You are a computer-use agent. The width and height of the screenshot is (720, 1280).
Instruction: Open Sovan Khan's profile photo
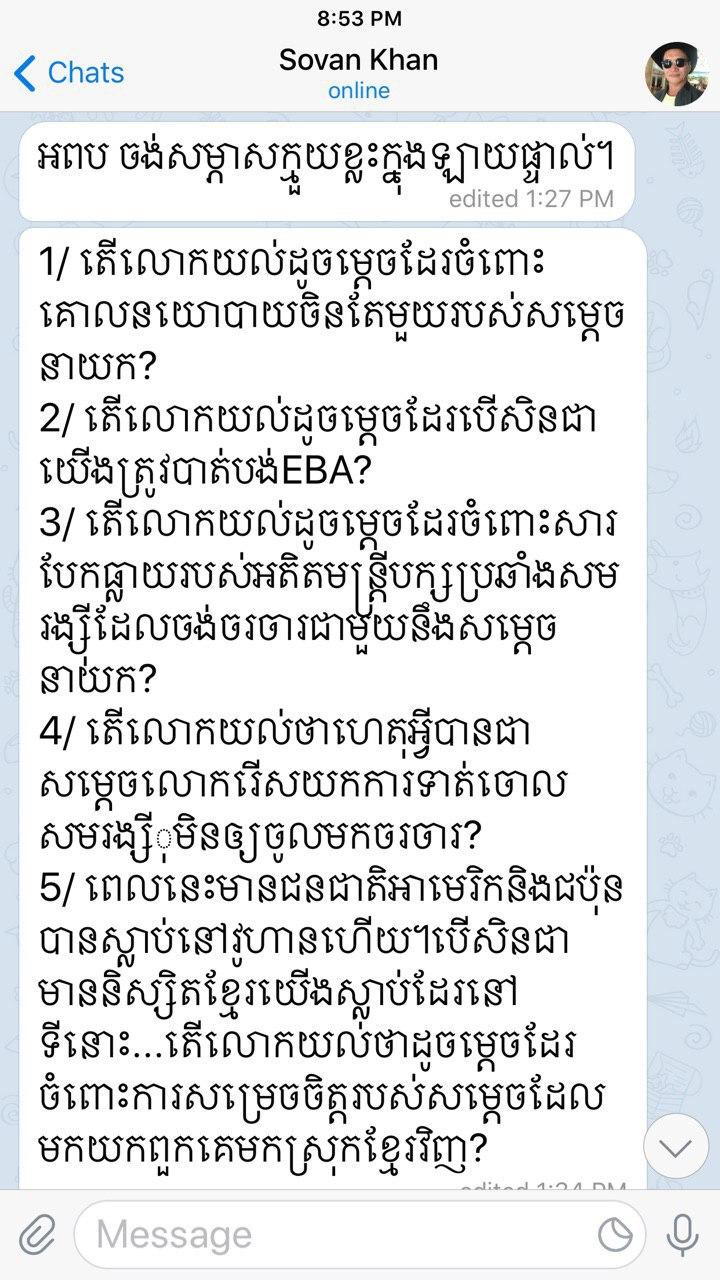[676, 74]
